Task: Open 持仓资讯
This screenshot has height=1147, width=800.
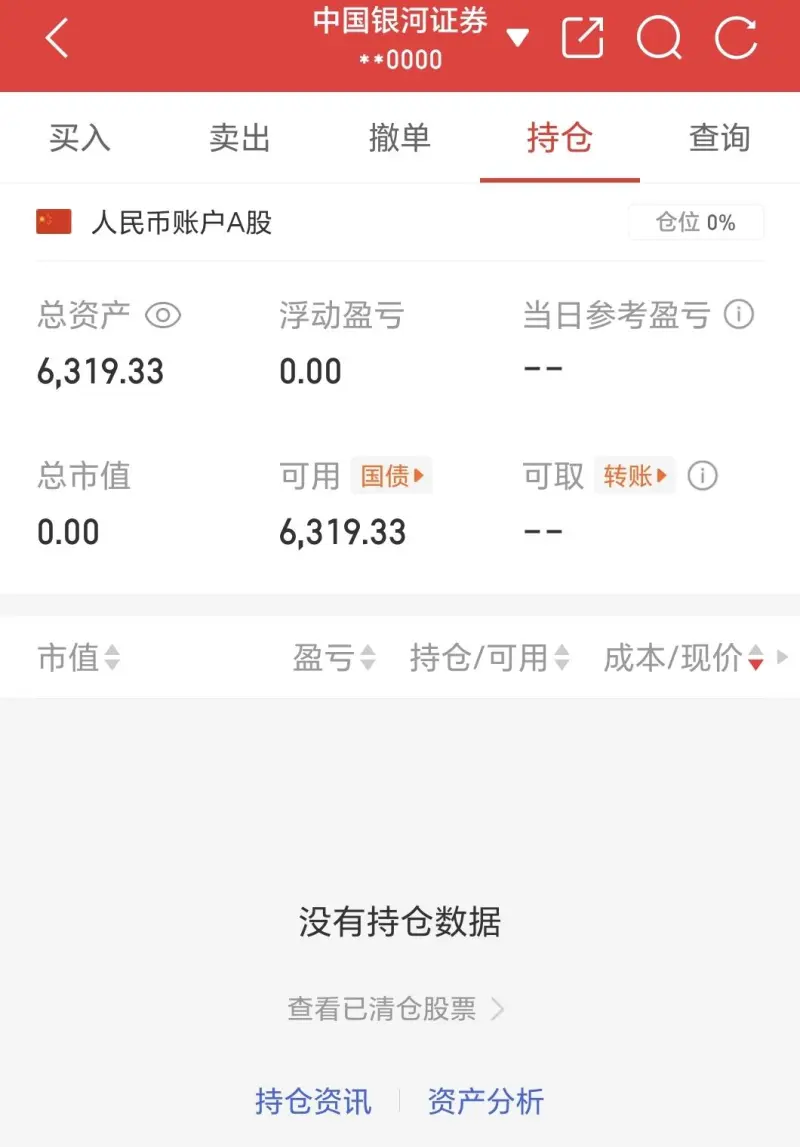Action: pos(313,1102)
